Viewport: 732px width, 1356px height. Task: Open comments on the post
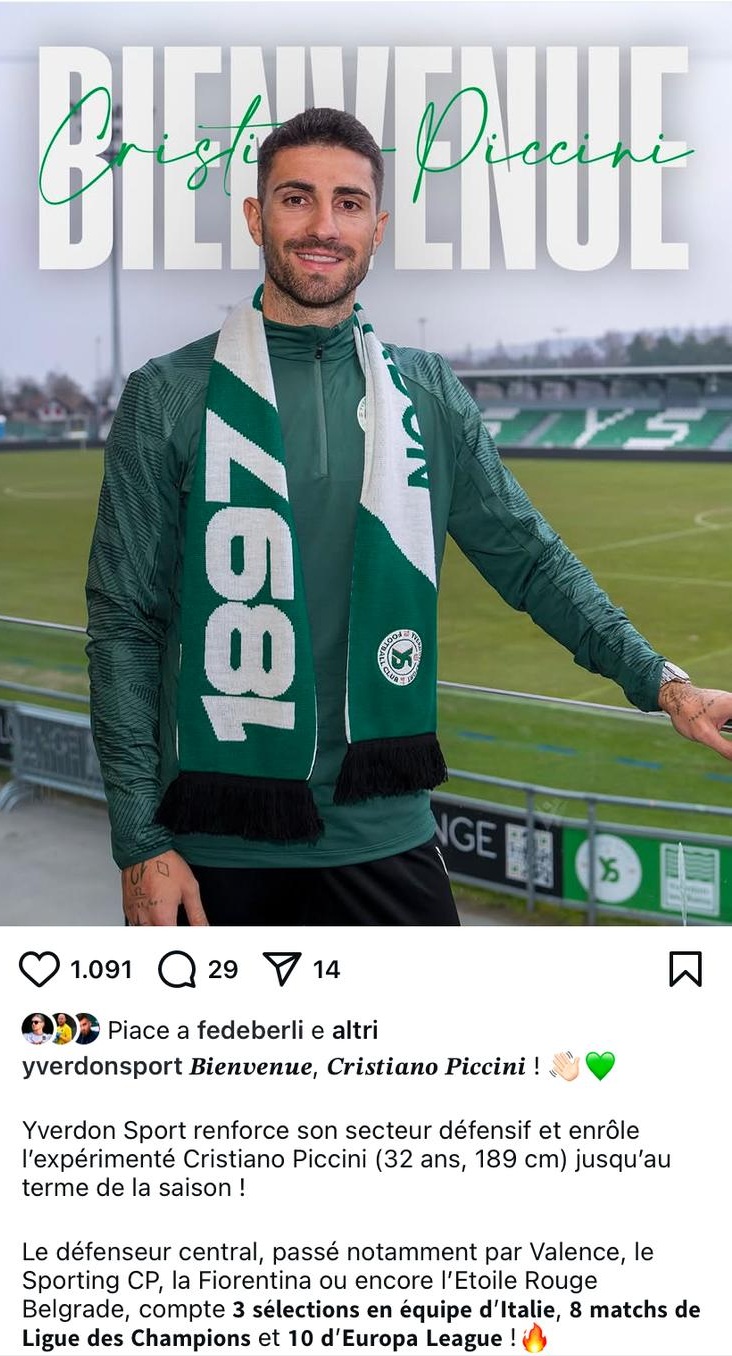coord(177,969)
